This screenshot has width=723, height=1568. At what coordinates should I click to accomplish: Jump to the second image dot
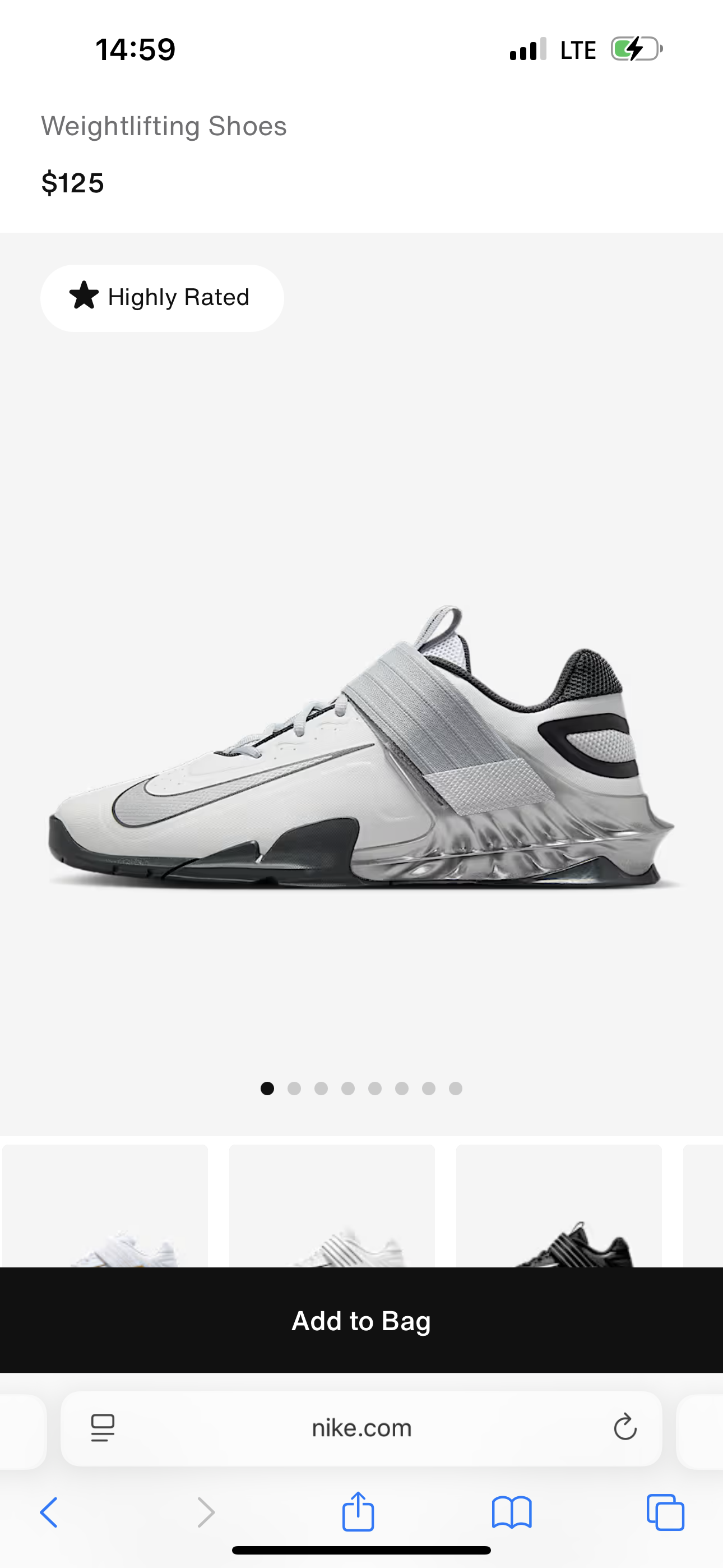[294, 1089]
